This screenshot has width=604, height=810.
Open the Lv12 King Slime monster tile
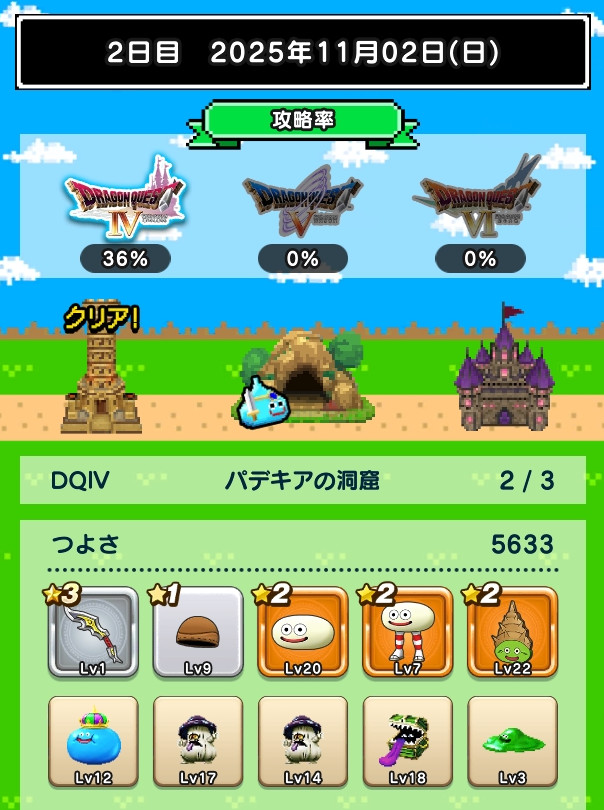click(x=93, y=743)
